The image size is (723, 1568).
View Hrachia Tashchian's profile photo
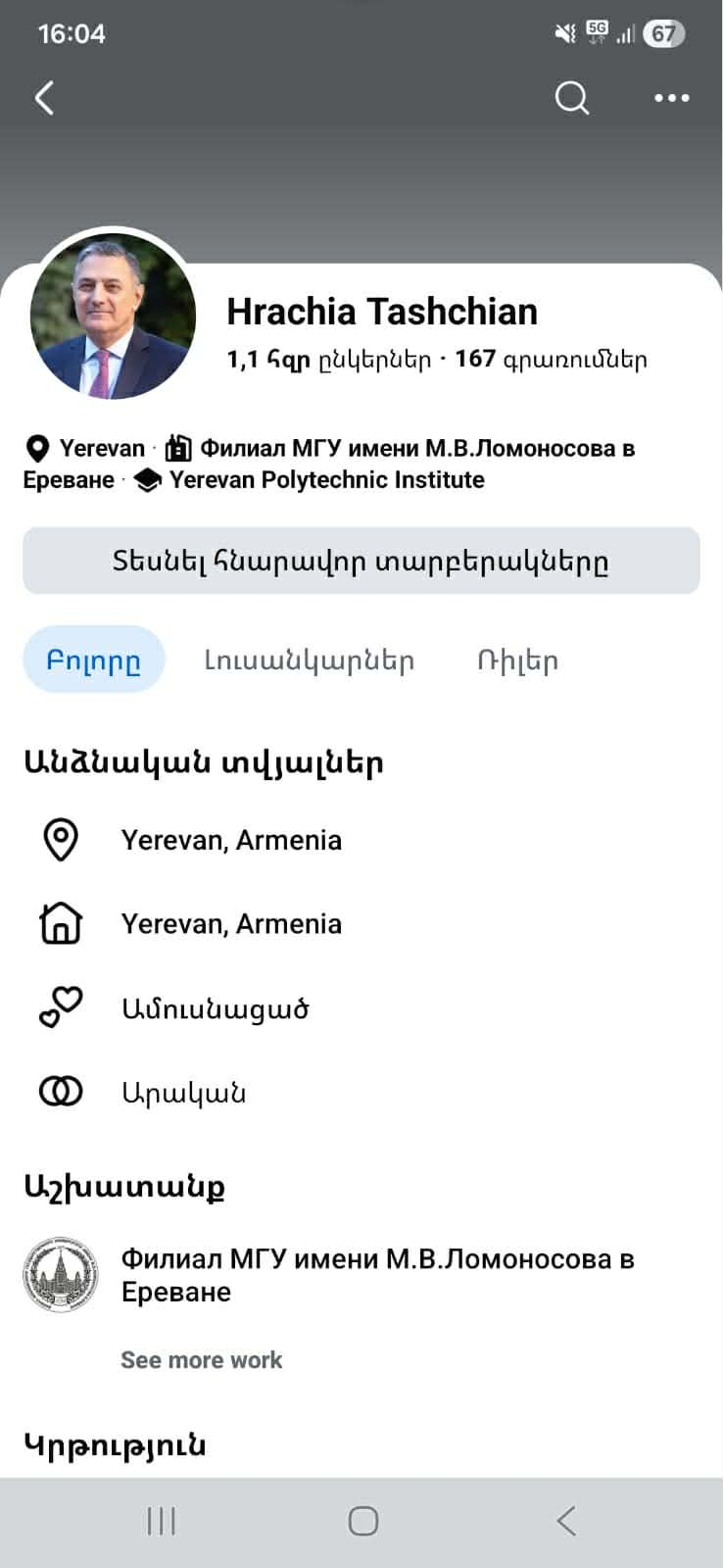click(x=113, y=317)
